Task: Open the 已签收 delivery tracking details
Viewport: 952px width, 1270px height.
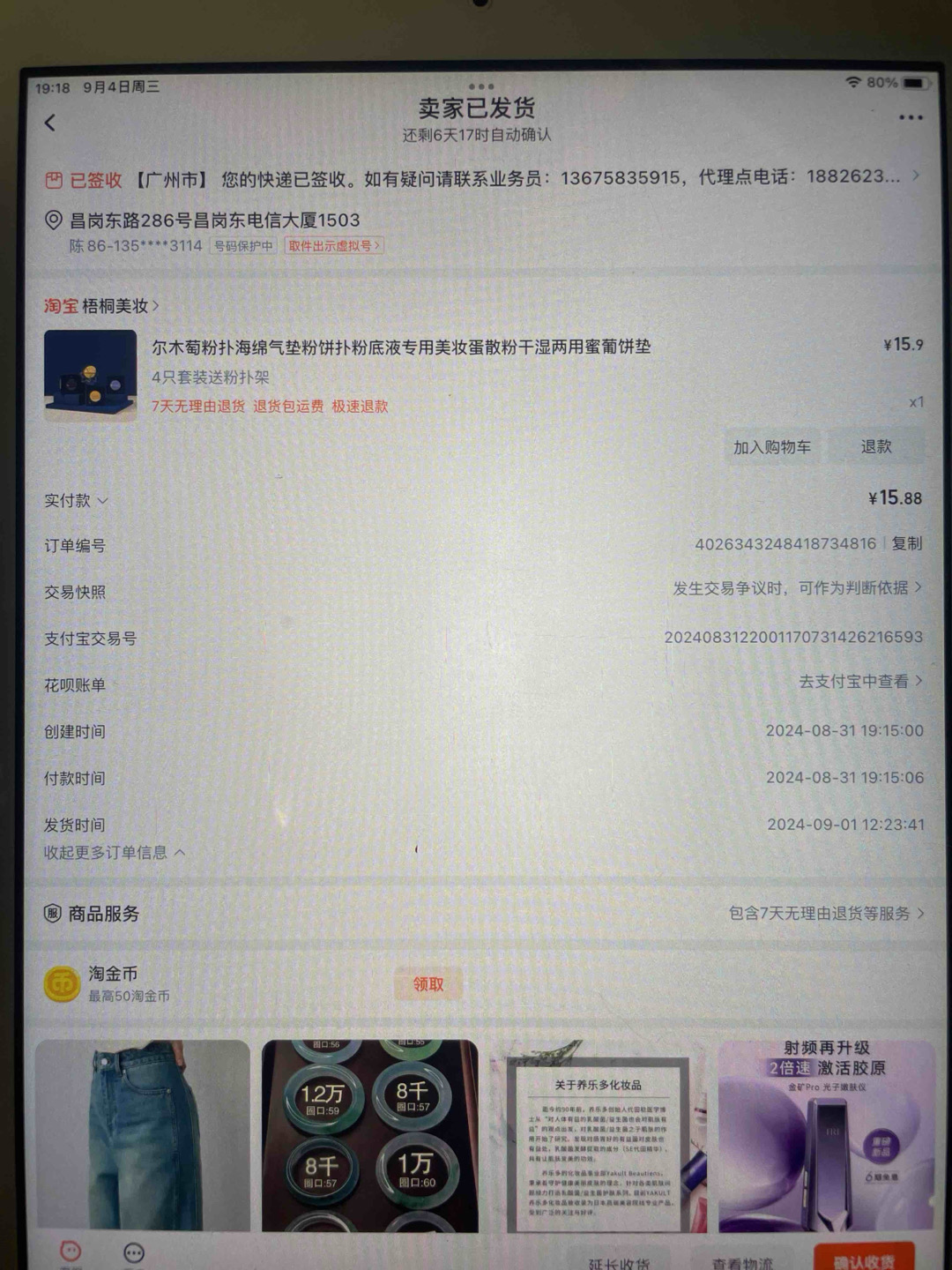Action: 476,179
